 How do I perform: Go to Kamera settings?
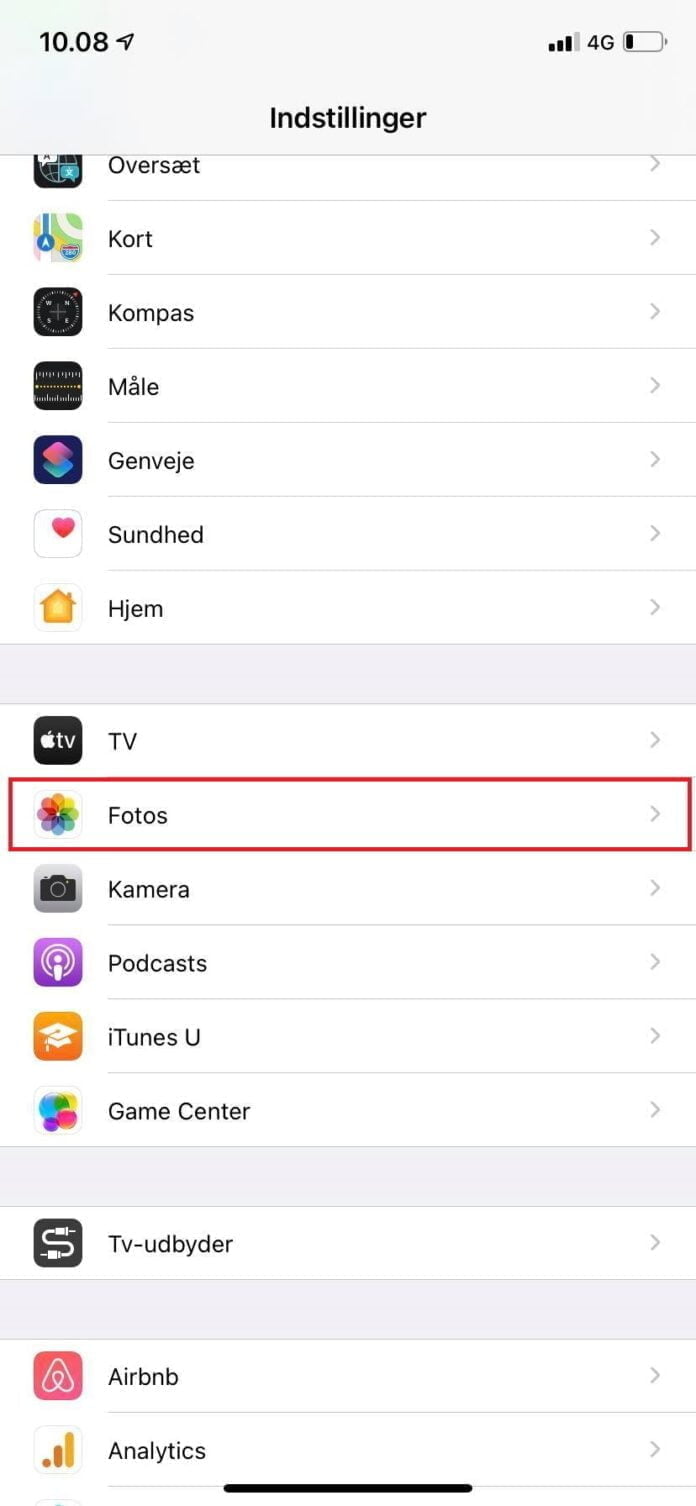(348, 889)
